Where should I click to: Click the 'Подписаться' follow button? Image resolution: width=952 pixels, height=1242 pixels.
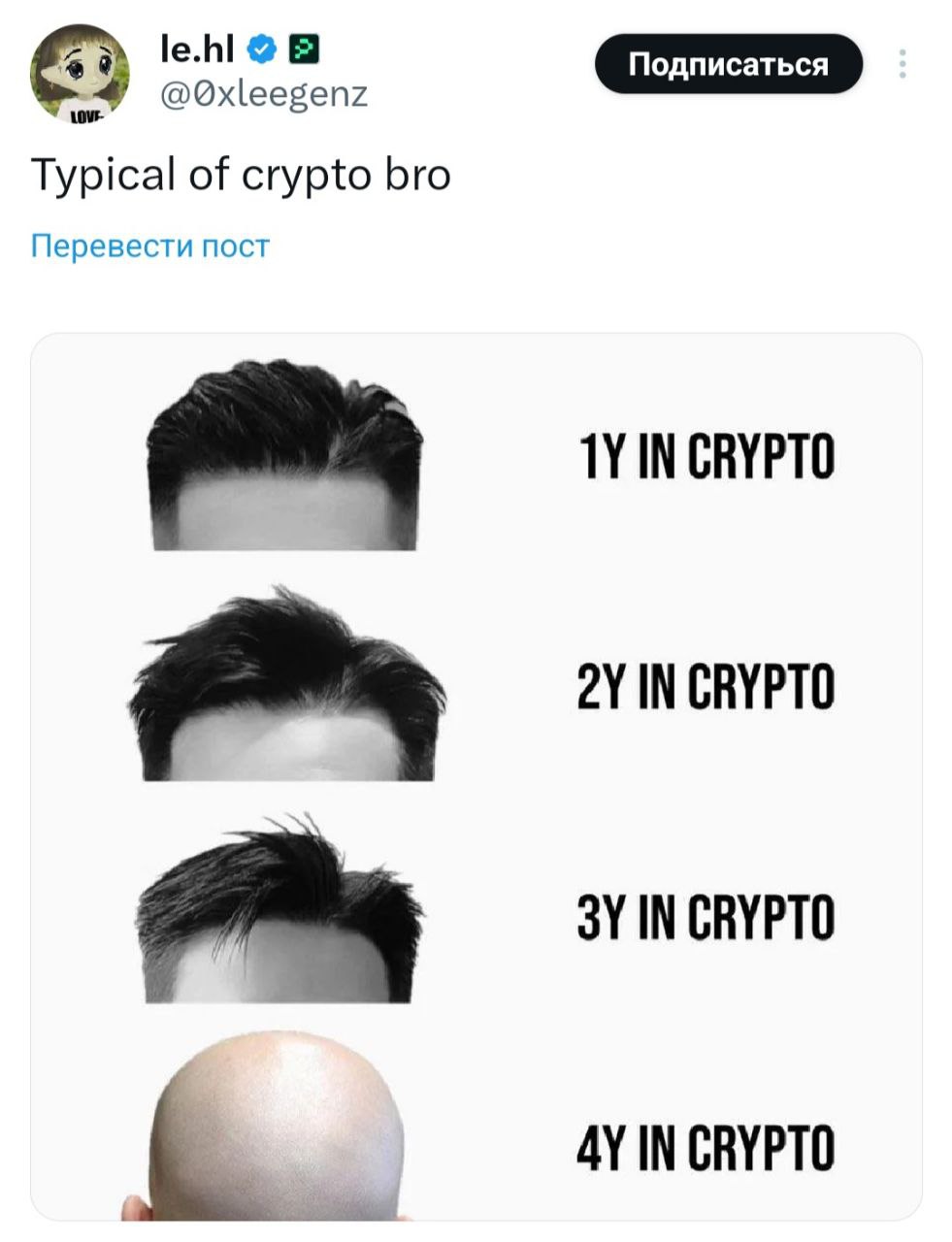[730, 61]
